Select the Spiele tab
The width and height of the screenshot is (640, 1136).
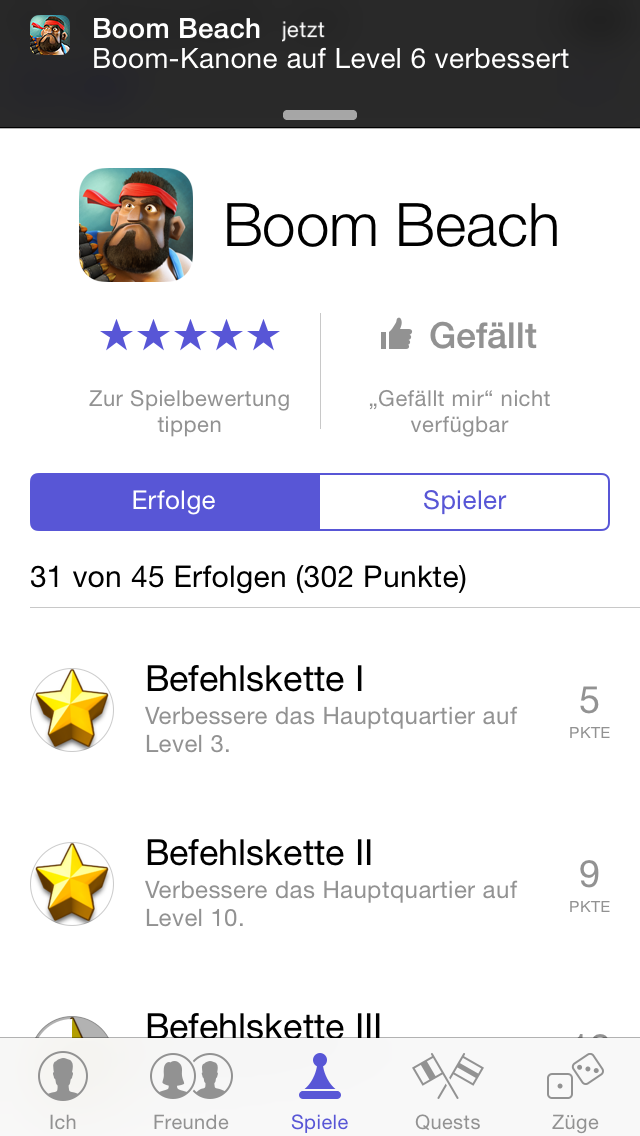click(320, 1088)
